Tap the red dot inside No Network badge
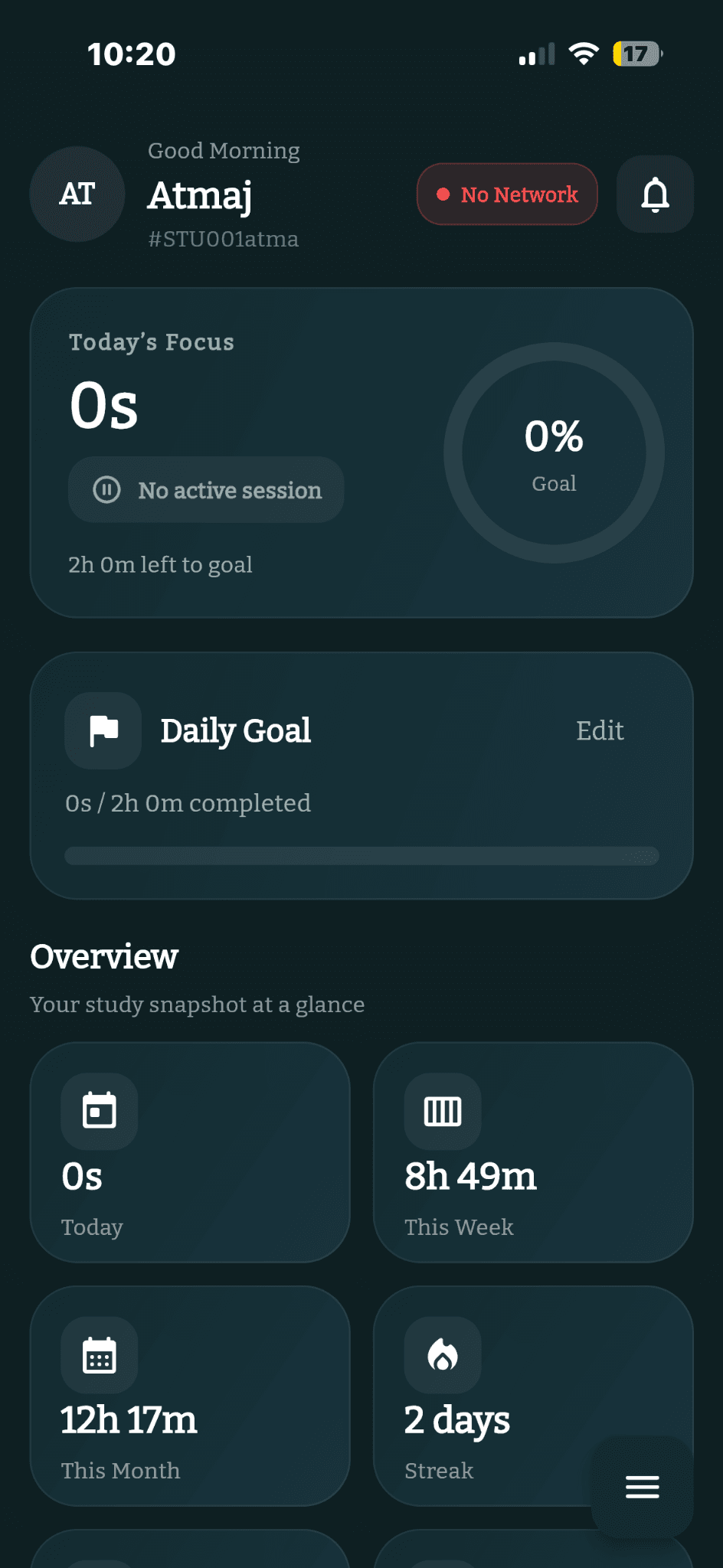 point(443,194)
